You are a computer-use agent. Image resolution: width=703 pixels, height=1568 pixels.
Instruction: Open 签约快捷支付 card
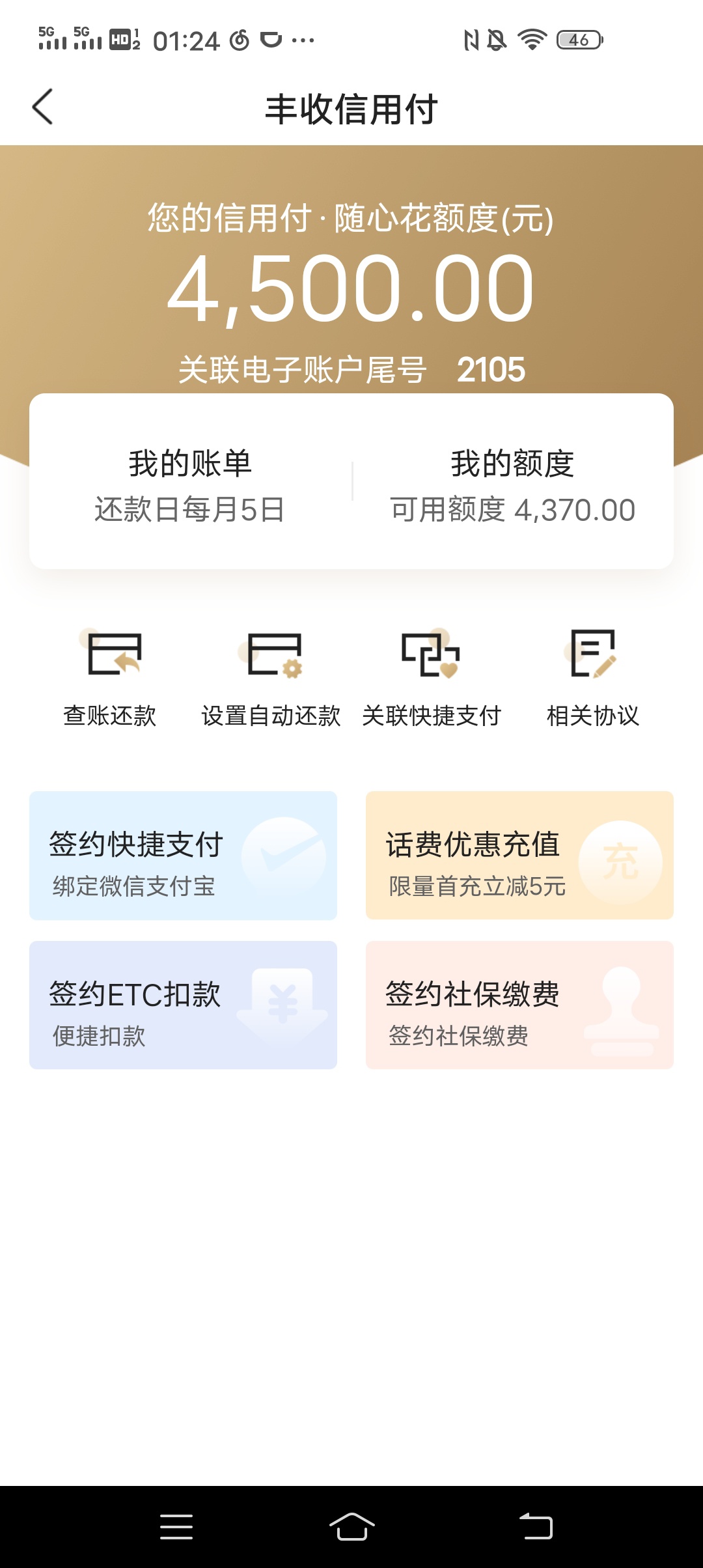pyautogui.click(x=183, y=856)
